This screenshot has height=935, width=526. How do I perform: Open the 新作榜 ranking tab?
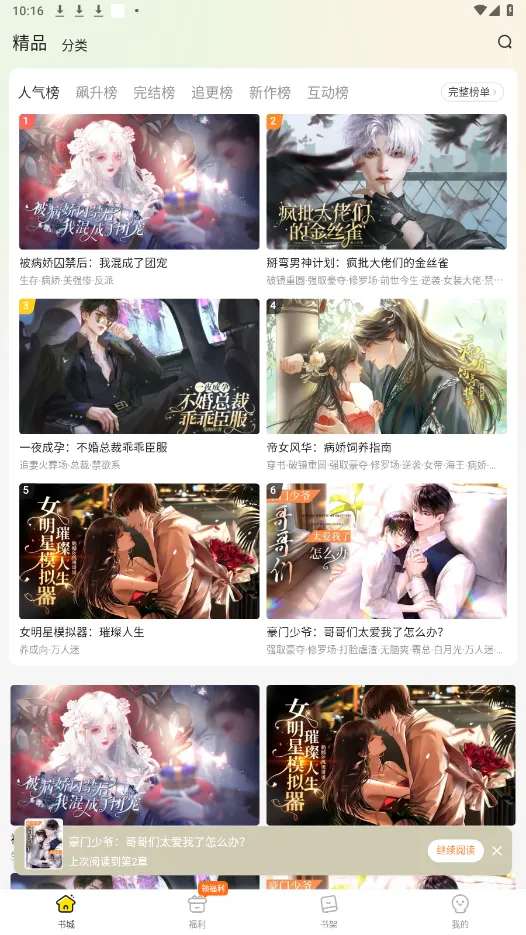coord(270,92)
